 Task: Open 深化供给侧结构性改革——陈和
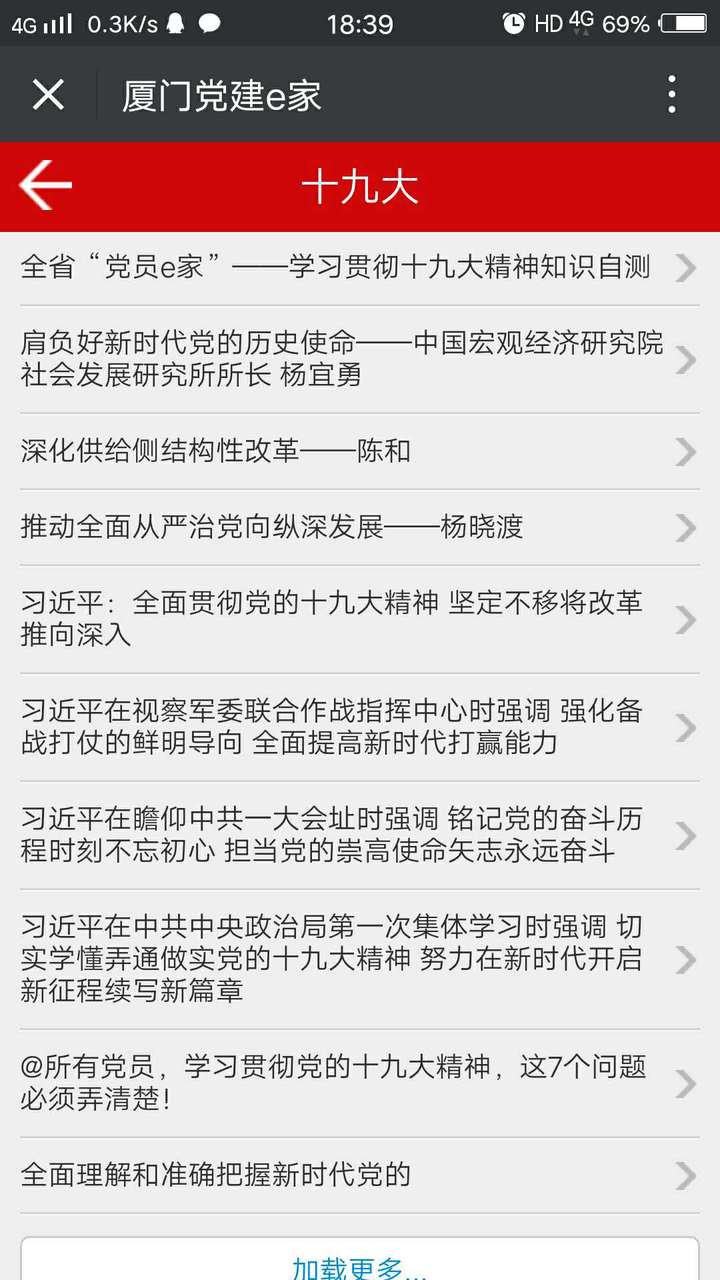(360, 451)
